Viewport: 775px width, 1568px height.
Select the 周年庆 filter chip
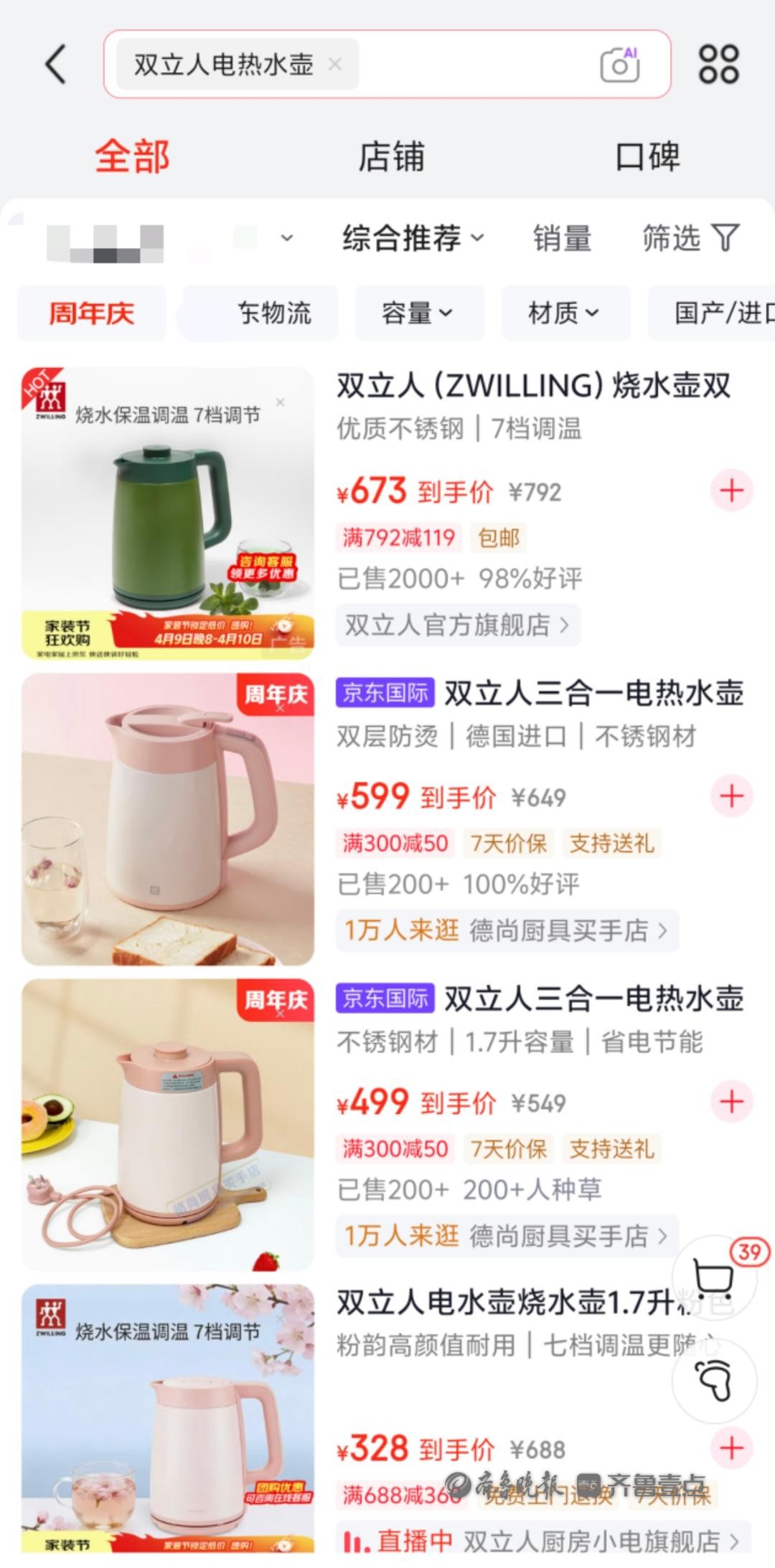91,313
